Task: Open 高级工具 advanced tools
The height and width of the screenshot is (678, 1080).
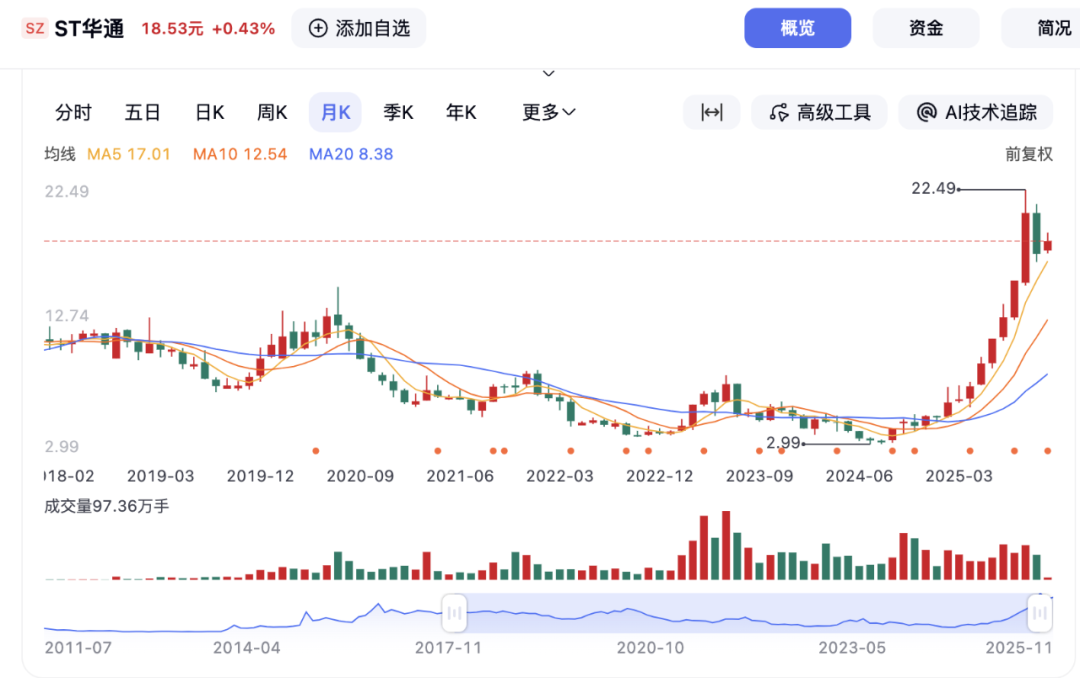Action: [x=820, y=112]
